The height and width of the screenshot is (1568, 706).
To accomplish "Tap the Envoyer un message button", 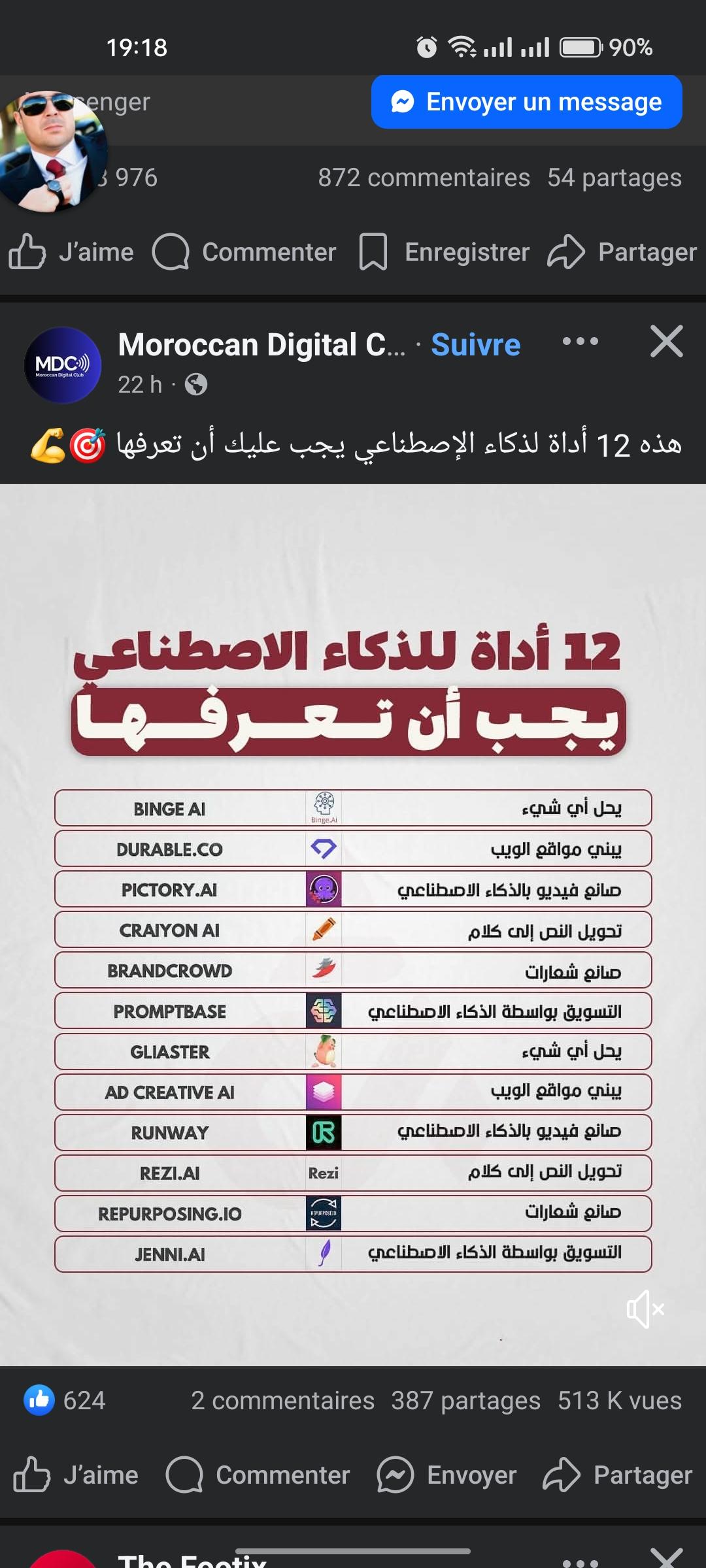I will tap(526, 102).
